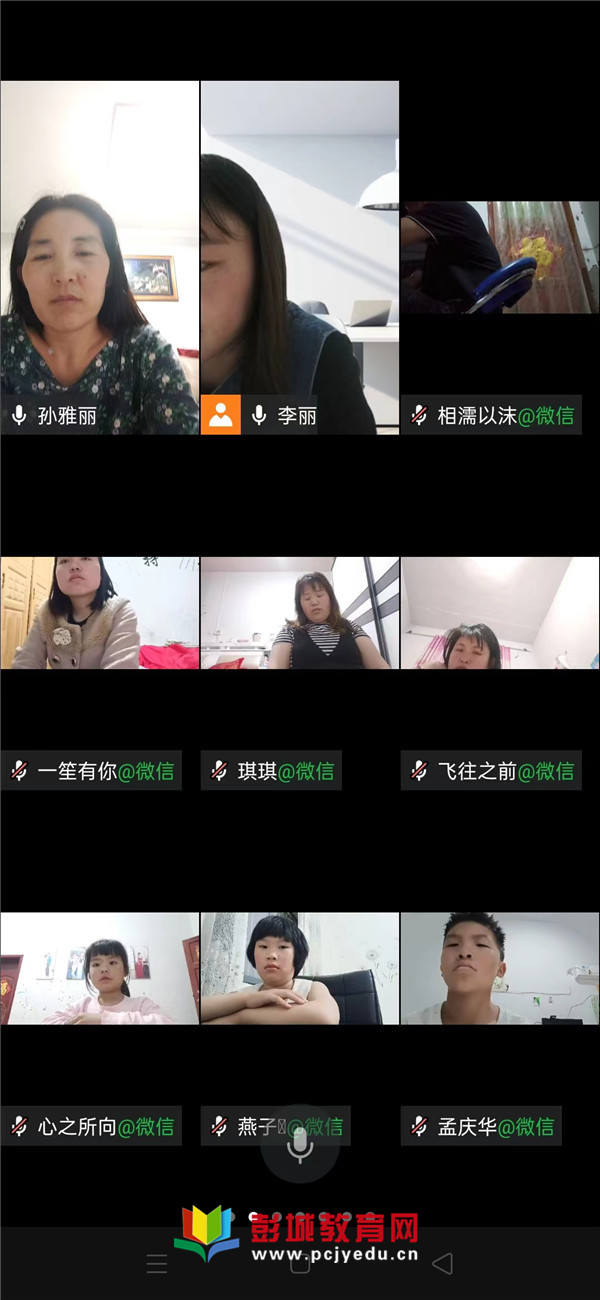
Task: Select 李丽's video feed
Action: 299,257
